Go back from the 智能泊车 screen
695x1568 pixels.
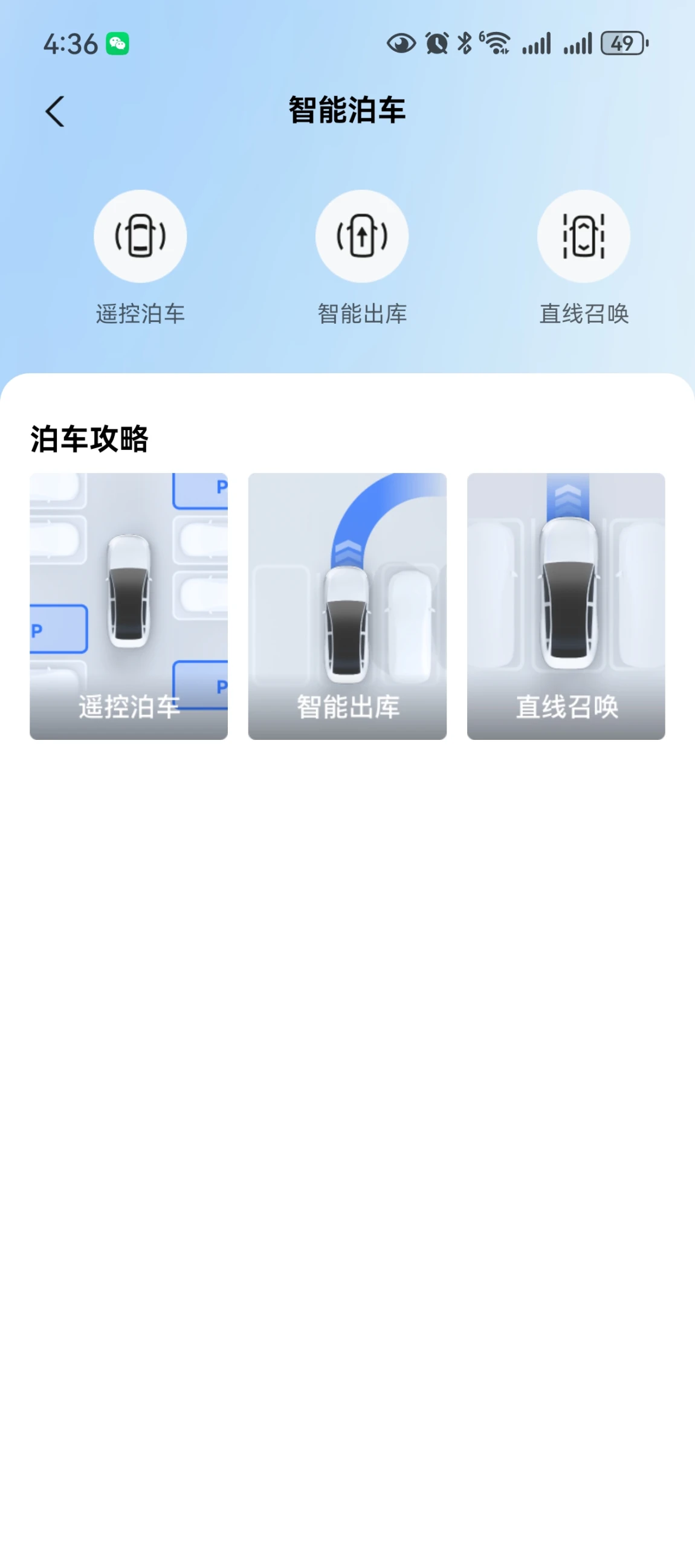[x=55, y=112]
